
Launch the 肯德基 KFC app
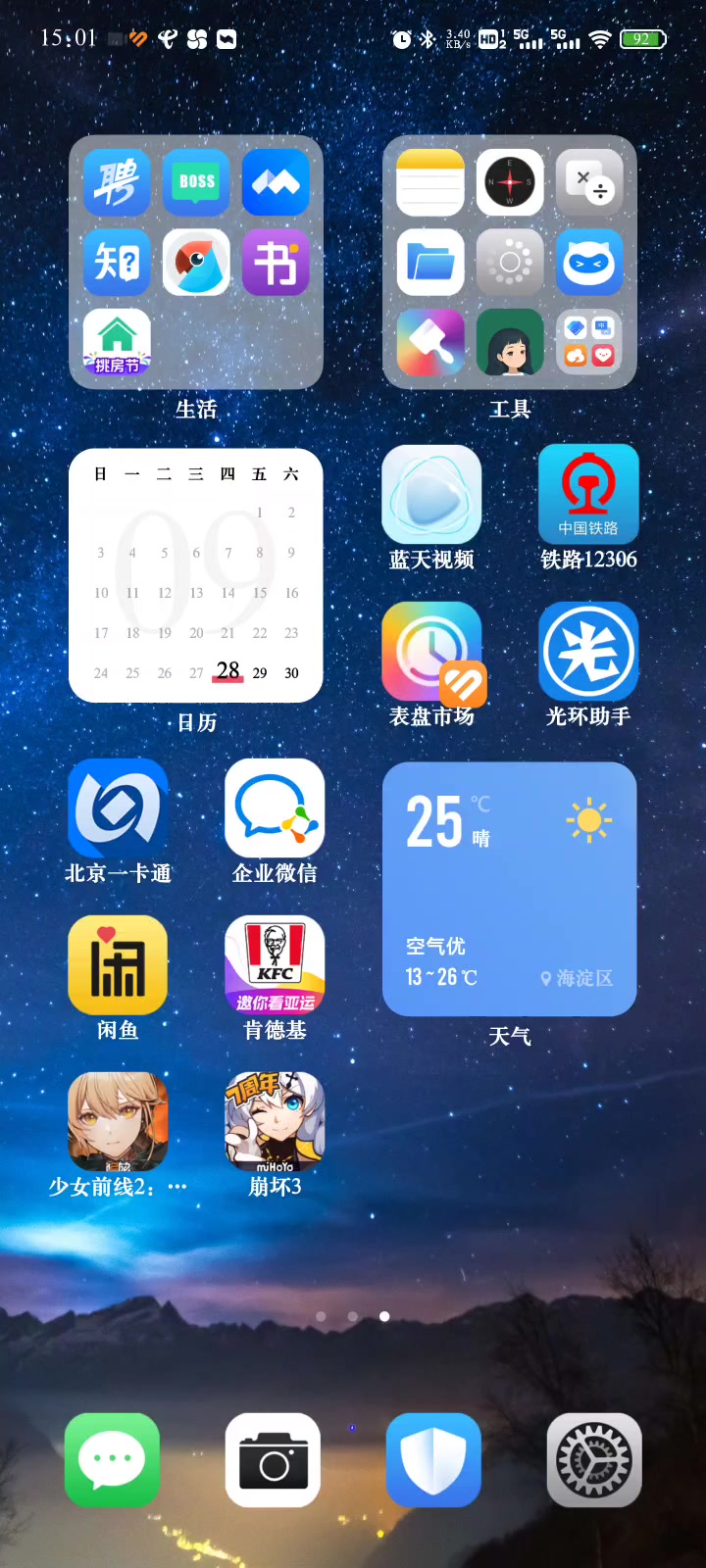coord(275,965)
